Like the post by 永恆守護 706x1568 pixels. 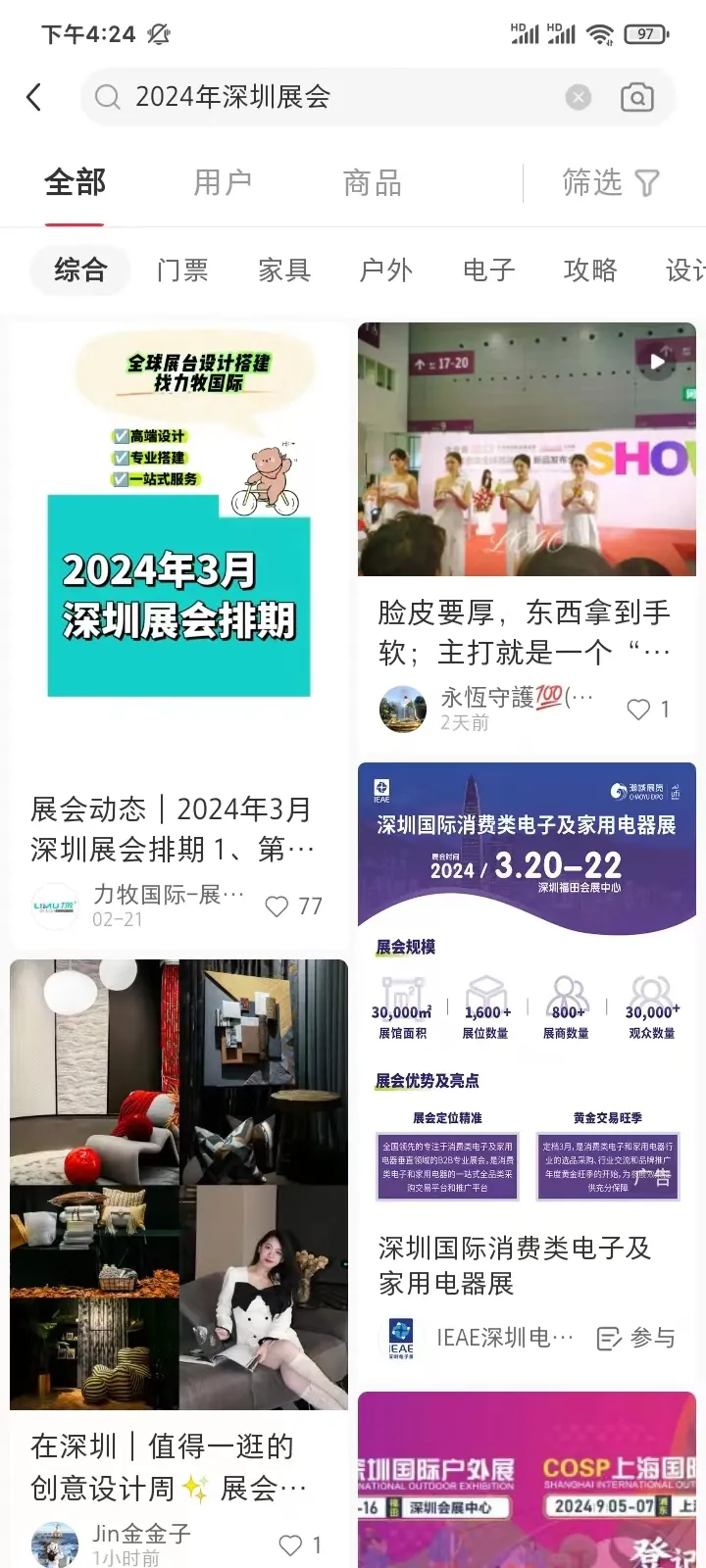[638, 710]
